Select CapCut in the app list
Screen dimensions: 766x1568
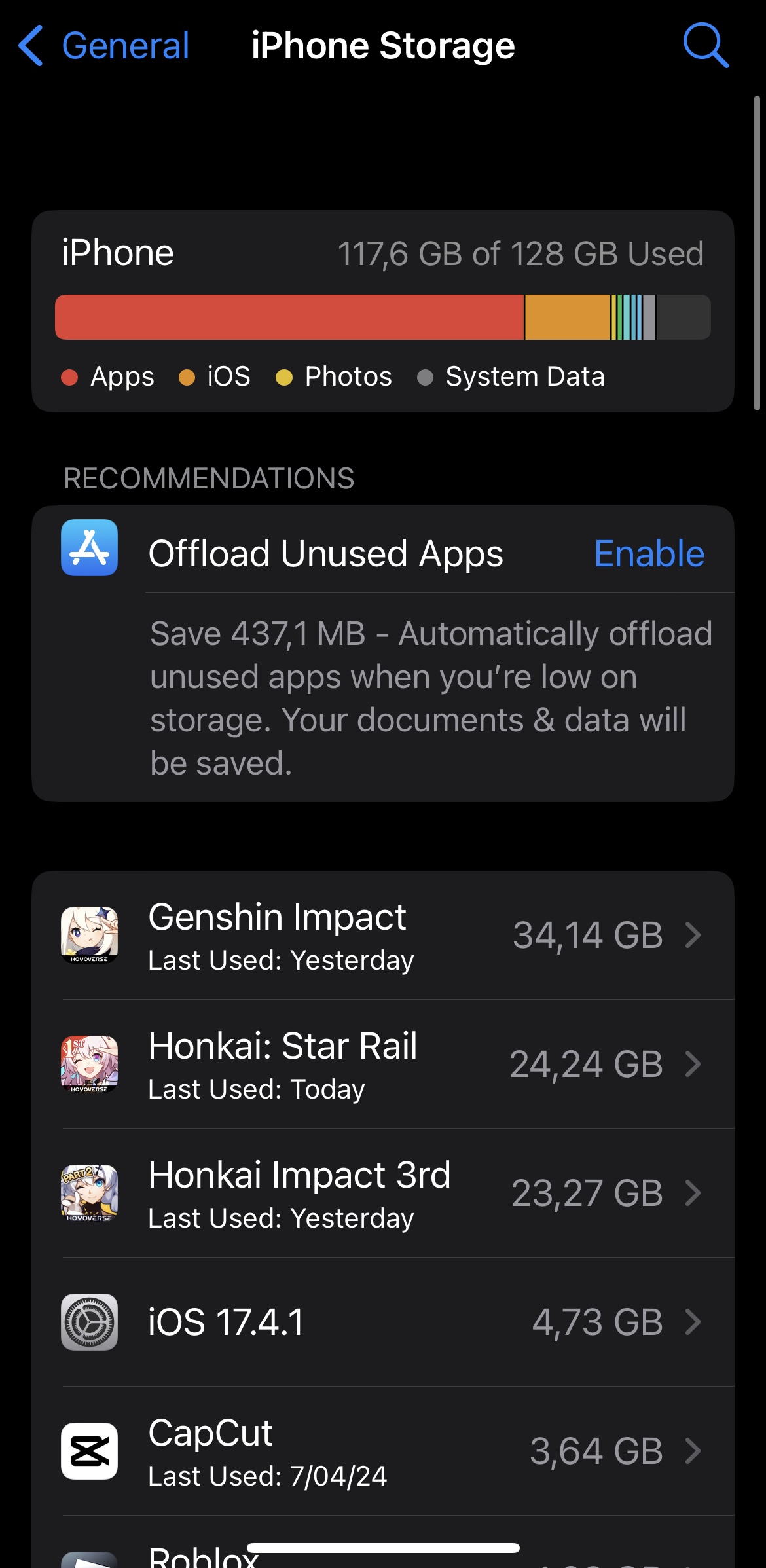click(x=383, y=1451)
